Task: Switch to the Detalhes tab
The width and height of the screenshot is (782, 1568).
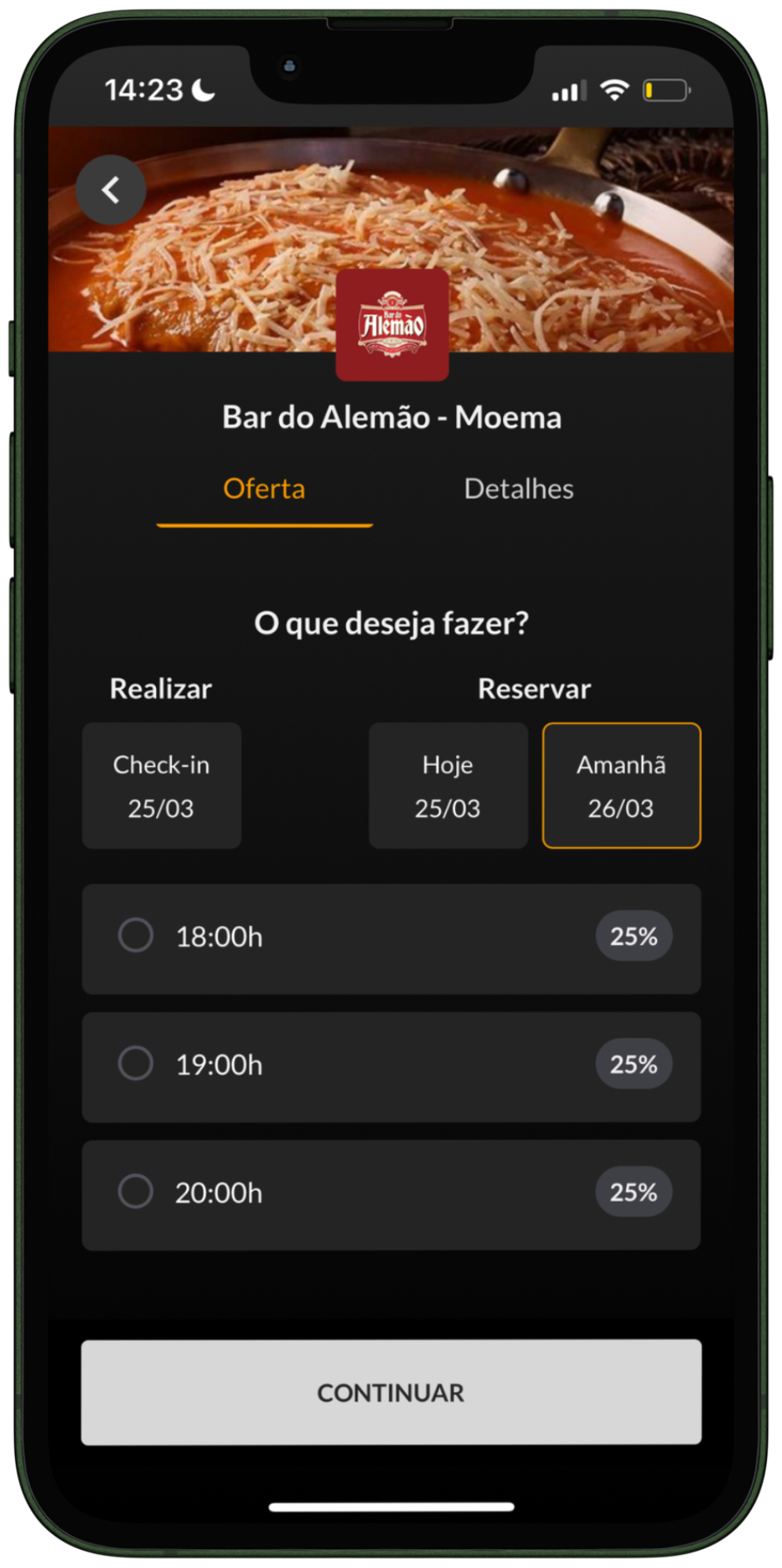Action: tap(519, 489)
